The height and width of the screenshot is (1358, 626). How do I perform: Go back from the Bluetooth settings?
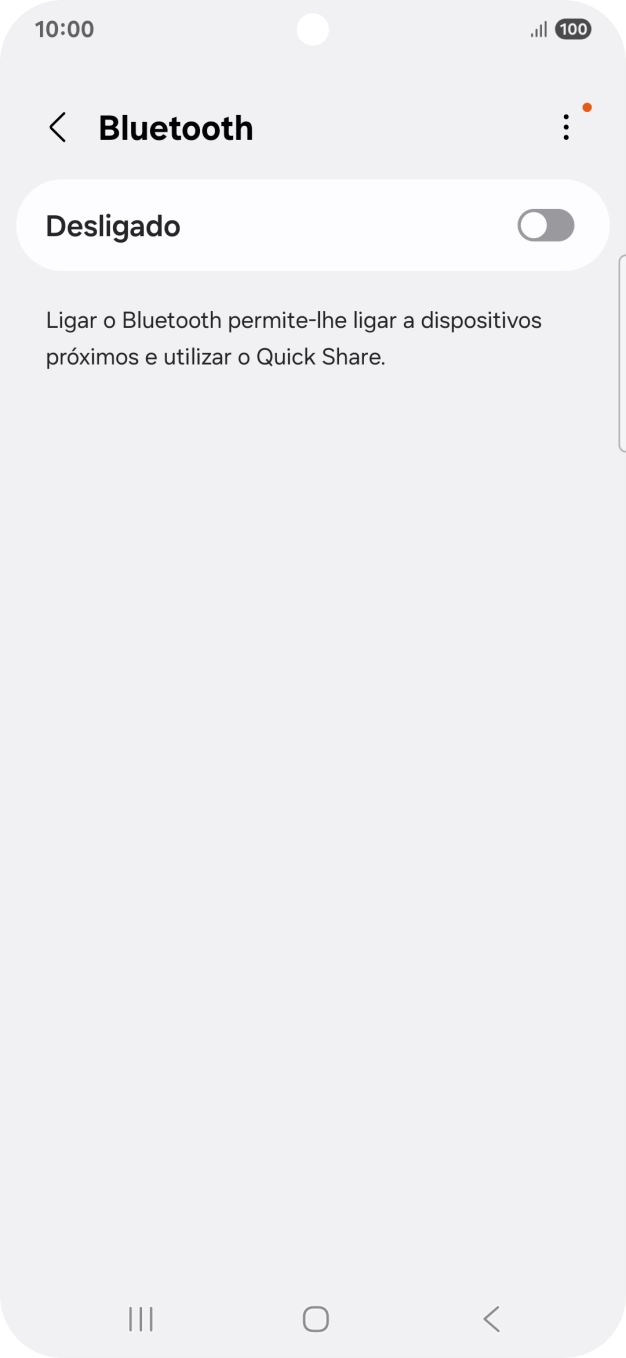(x=58, y=128)
